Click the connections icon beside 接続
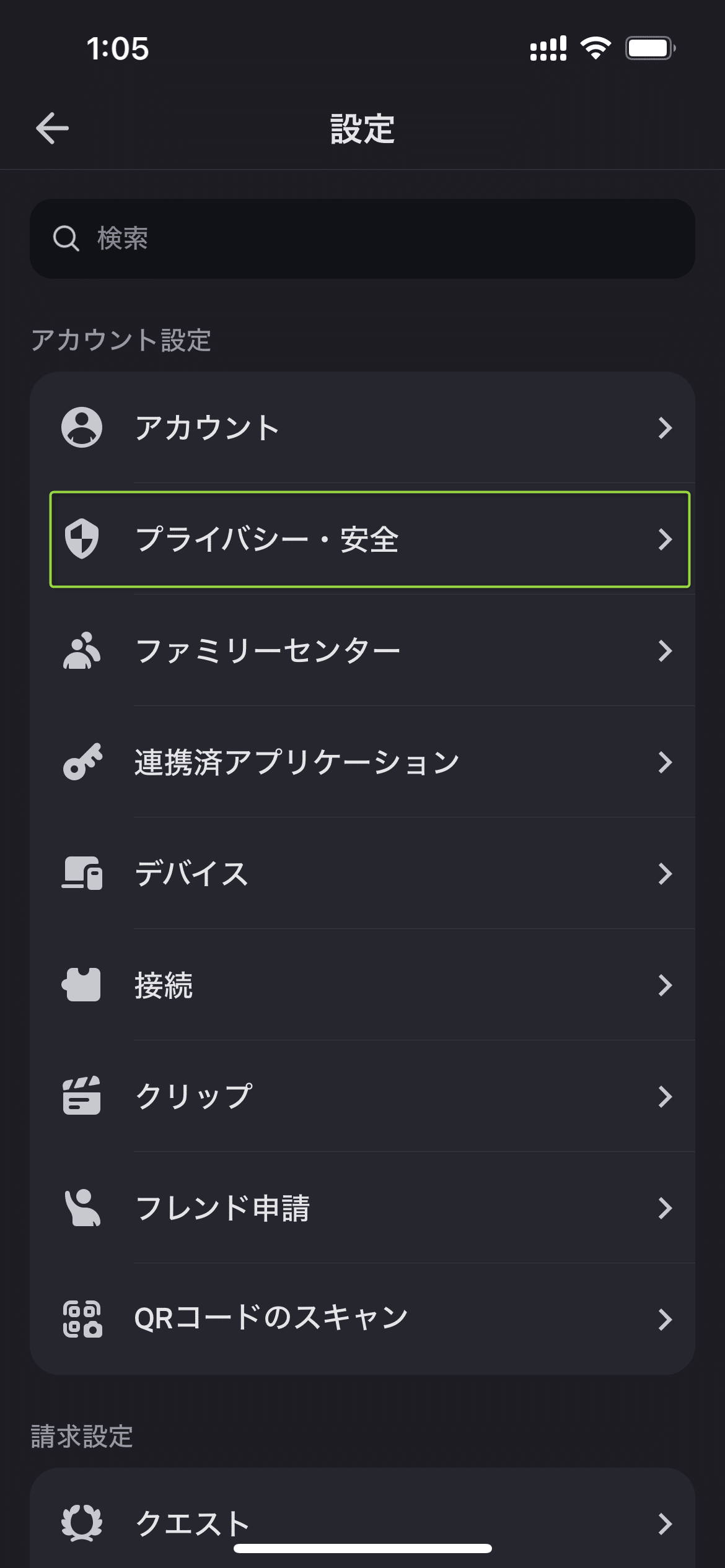The width and height of the screenshot is (725, 1568). (x=82, y=986)
